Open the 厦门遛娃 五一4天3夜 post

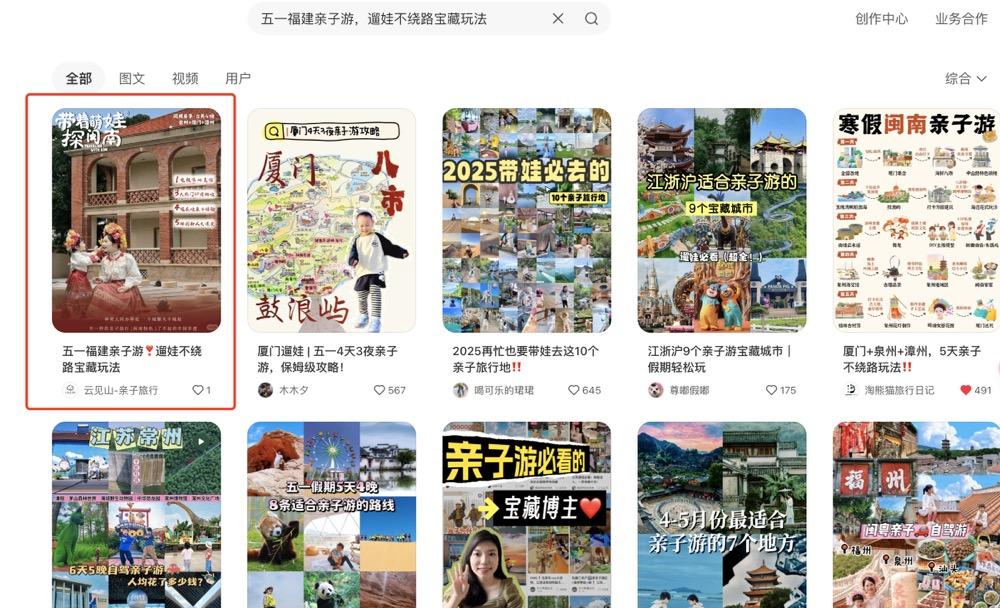331,220
